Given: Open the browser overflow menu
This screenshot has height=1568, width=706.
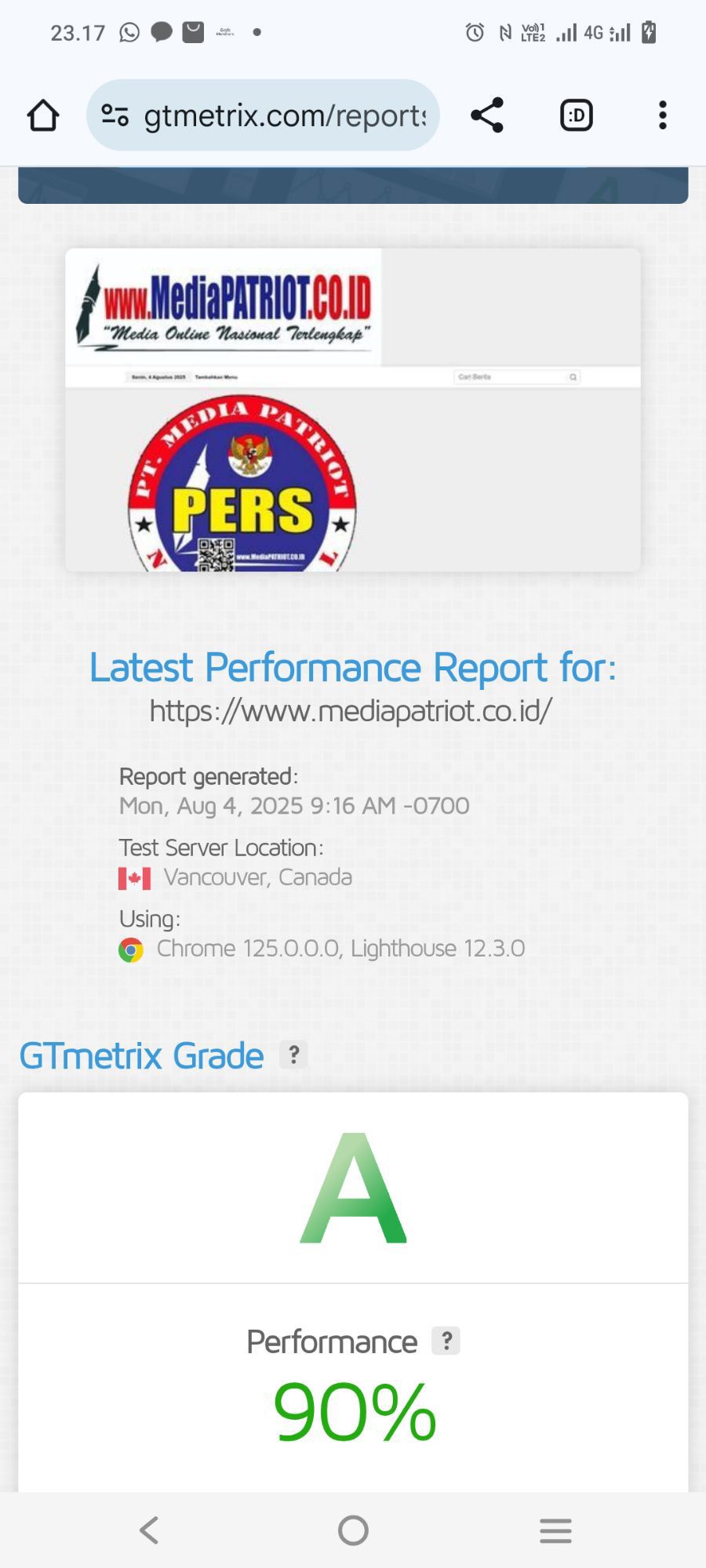Looking at the screenshot, I should pos(663,116).
